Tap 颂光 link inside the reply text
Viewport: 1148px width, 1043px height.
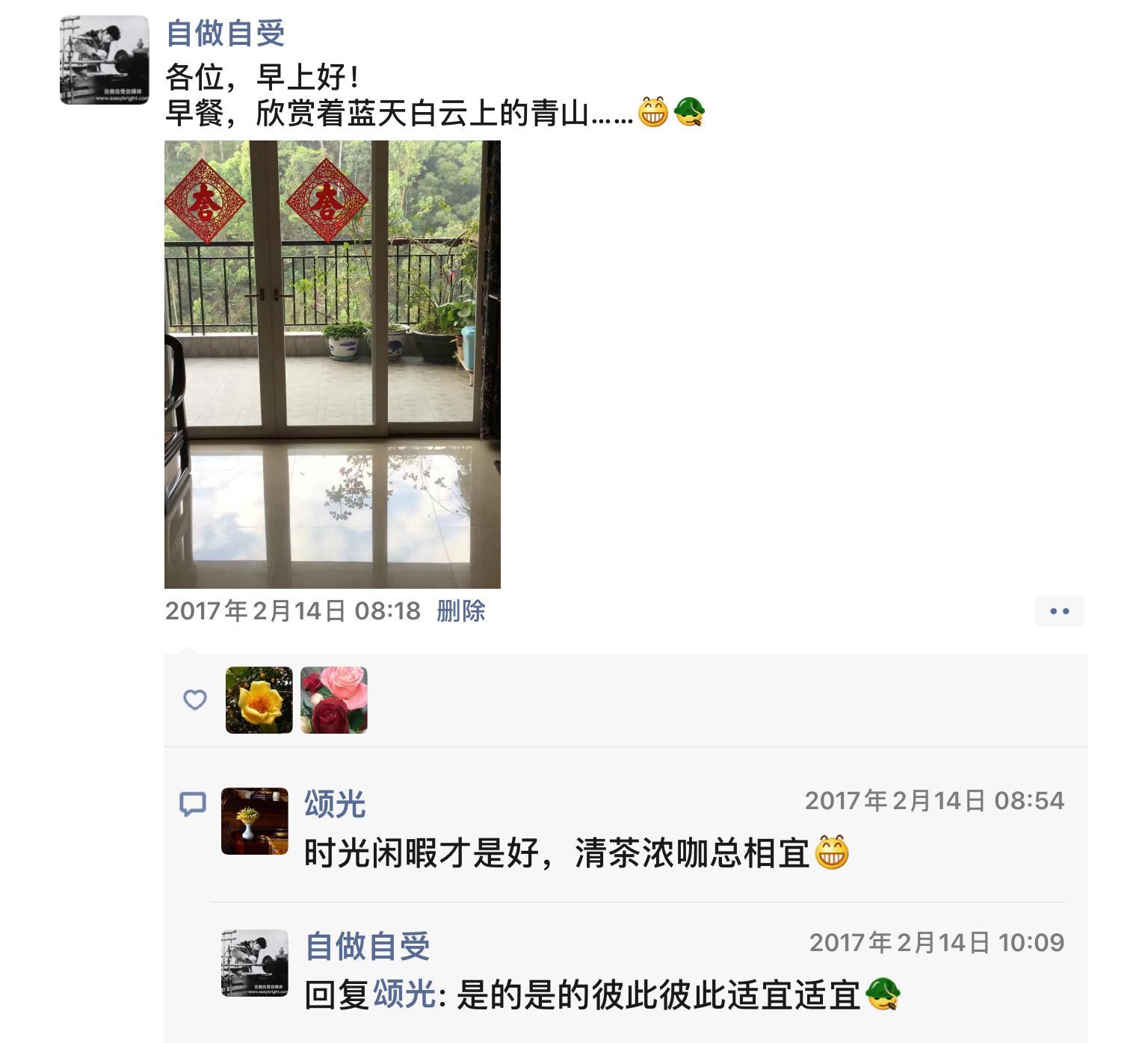(404, 995)
